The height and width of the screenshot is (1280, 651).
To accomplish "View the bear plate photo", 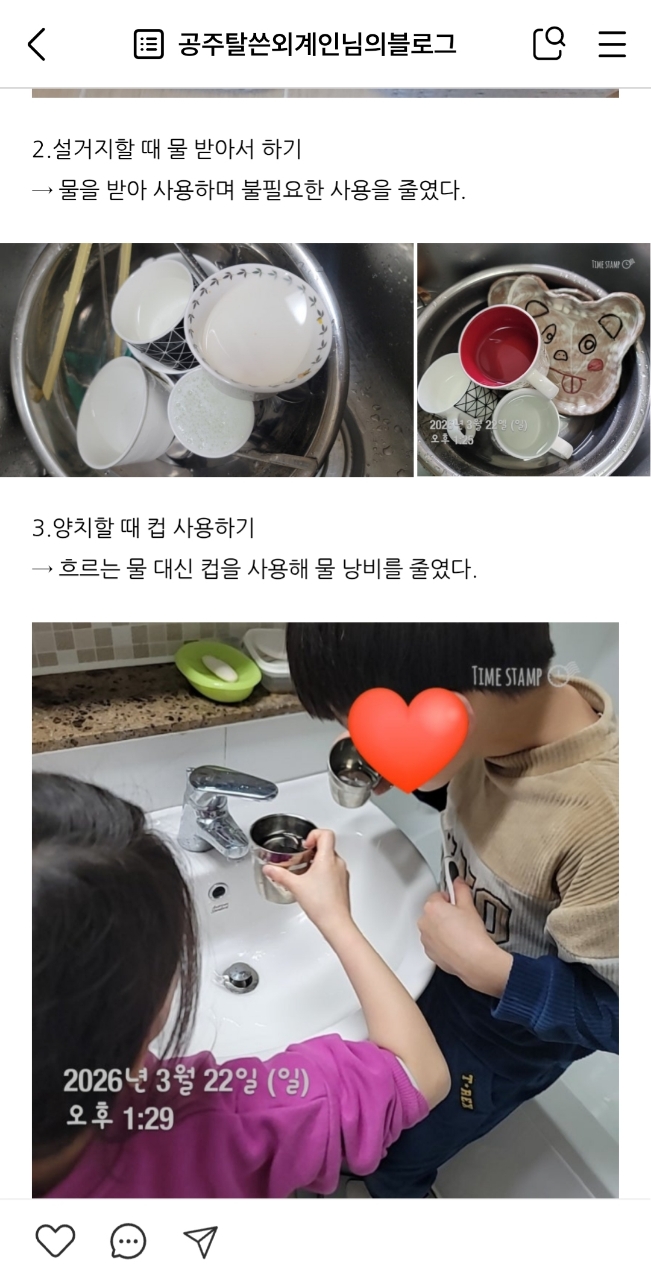I will click(x=533, y=360).
